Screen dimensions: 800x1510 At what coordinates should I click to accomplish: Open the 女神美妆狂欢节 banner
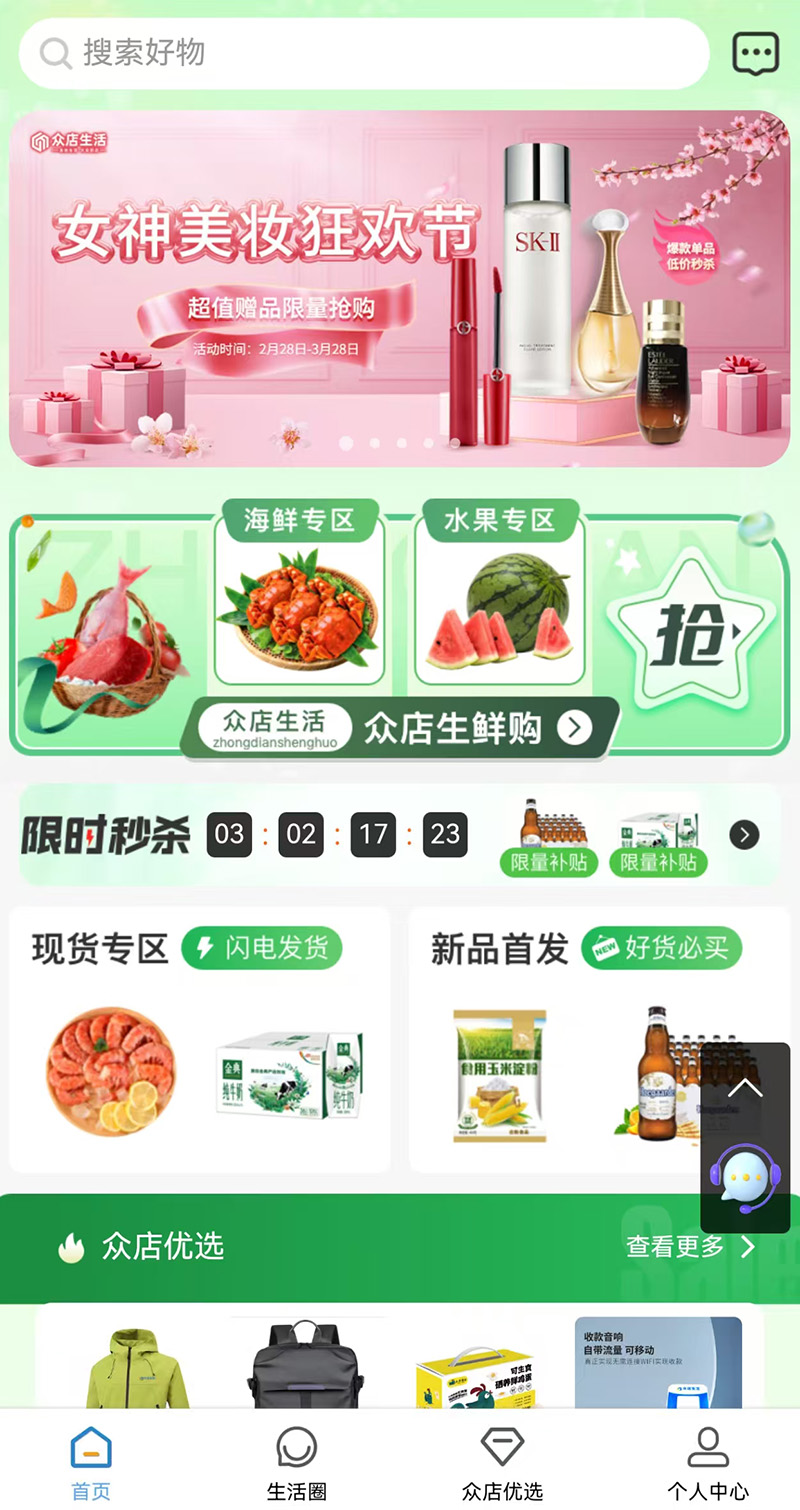coord(400,288)
